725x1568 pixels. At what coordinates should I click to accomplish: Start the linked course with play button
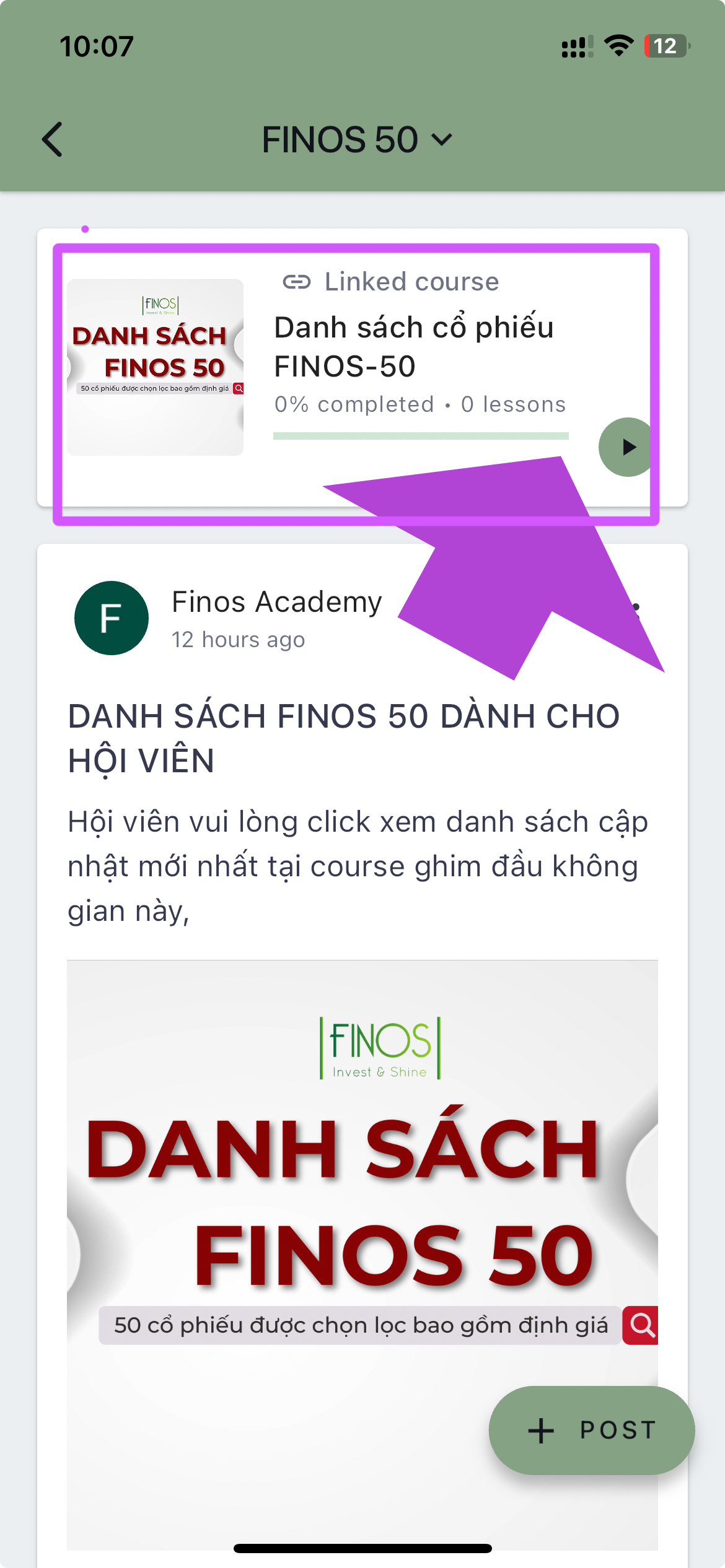627,446
